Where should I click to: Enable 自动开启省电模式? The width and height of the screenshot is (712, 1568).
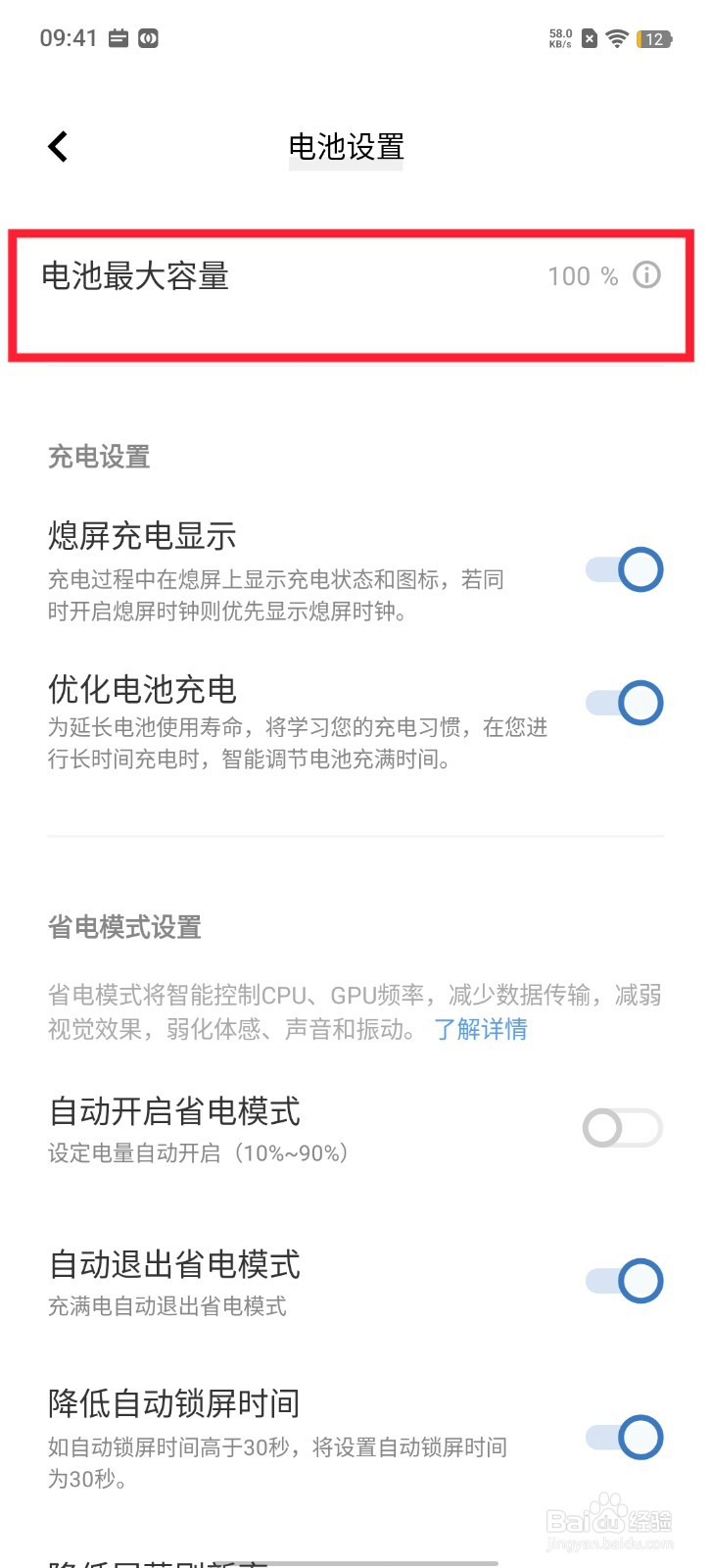[623, 1128]
